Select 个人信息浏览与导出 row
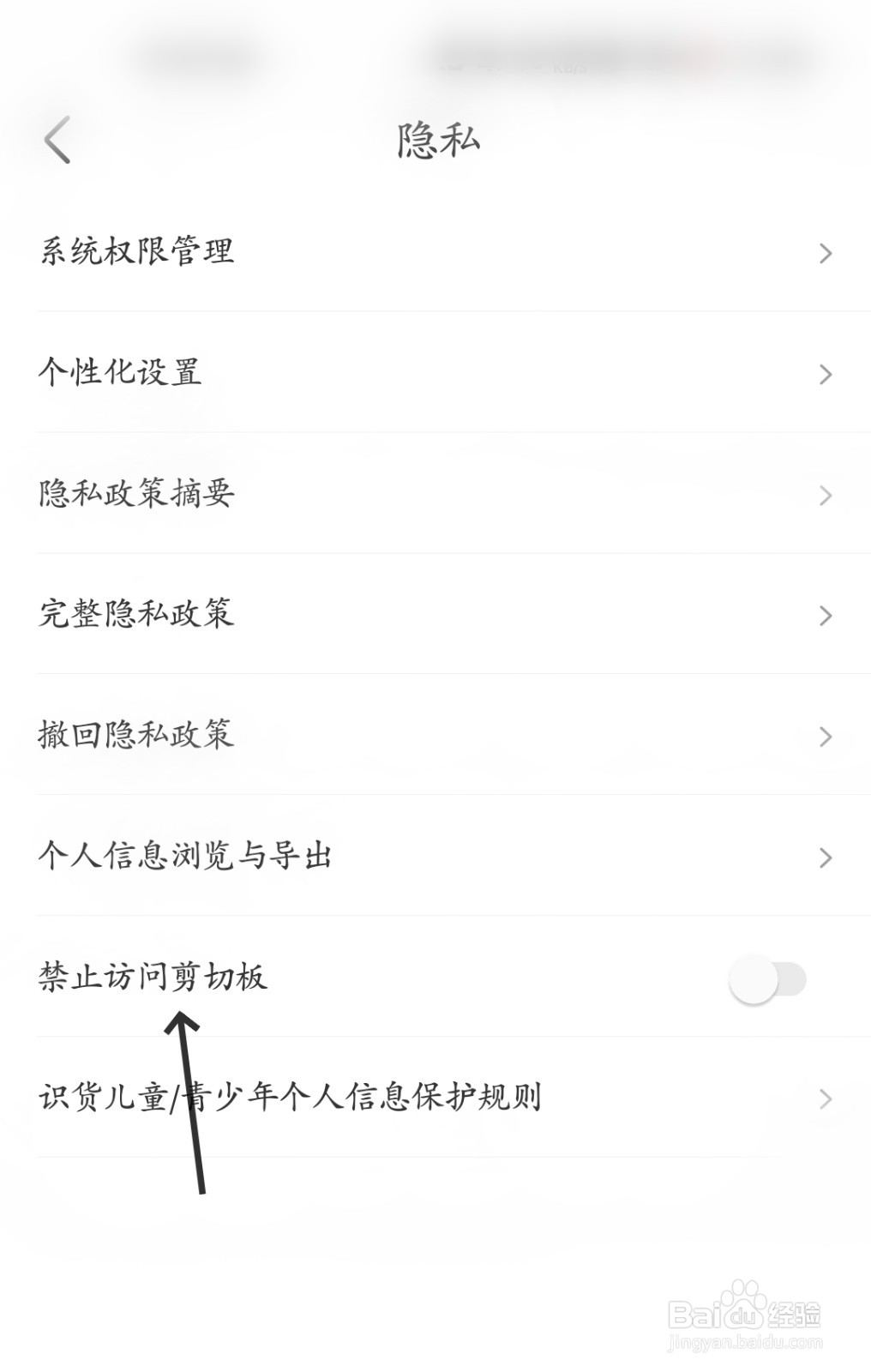This screenshot has height=1372, width=871. [x=185, y=855]
